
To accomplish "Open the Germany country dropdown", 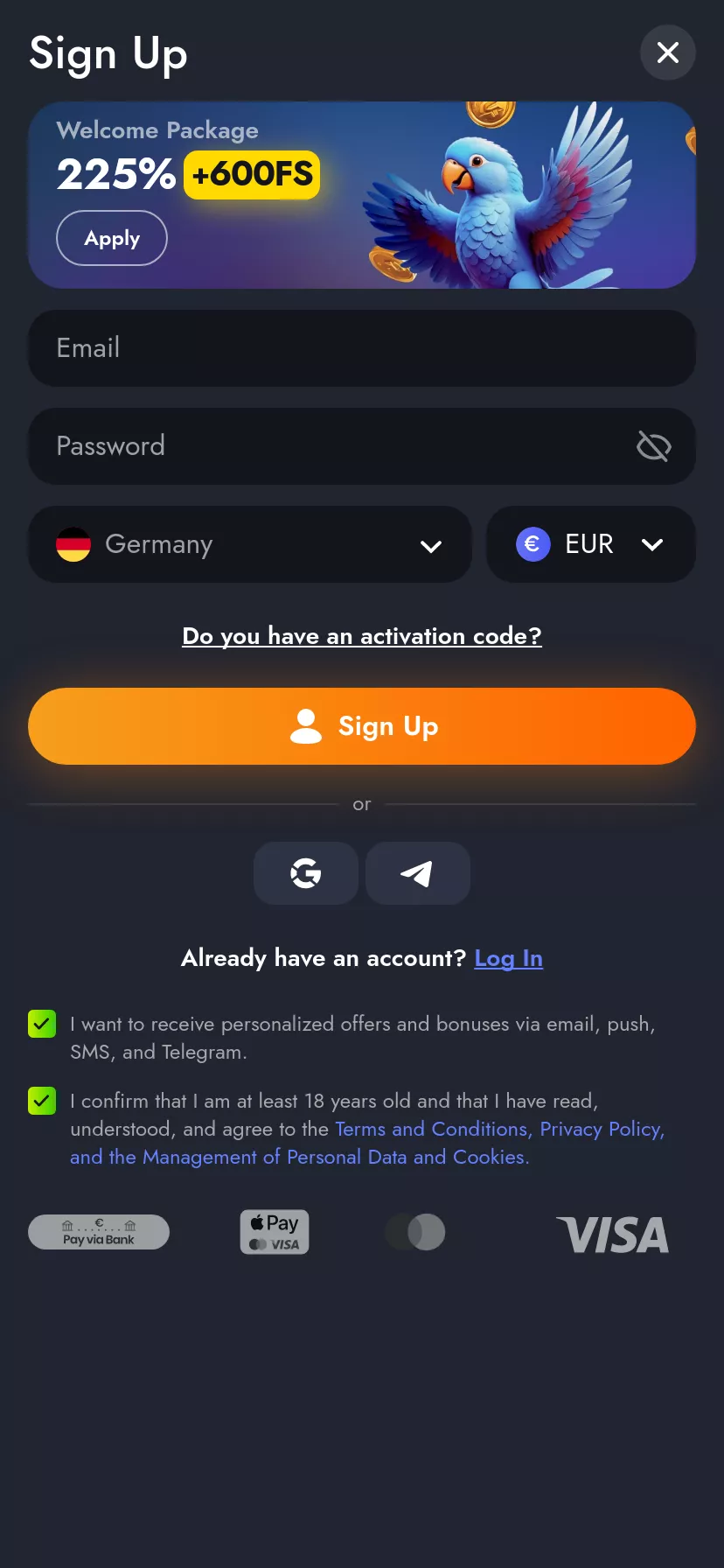I will click(x=250, y=544).
